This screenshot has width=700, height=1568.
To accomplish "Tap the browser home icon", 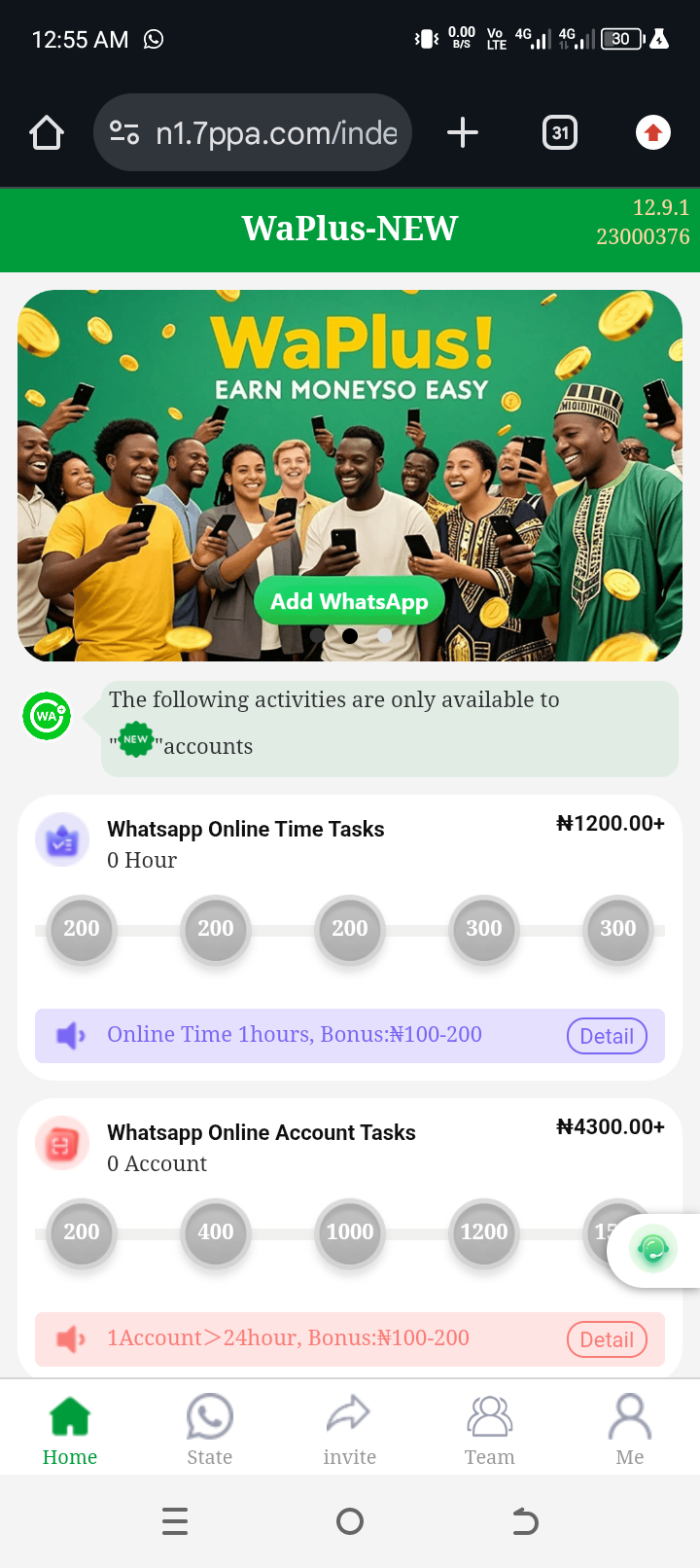I will 47,132.
